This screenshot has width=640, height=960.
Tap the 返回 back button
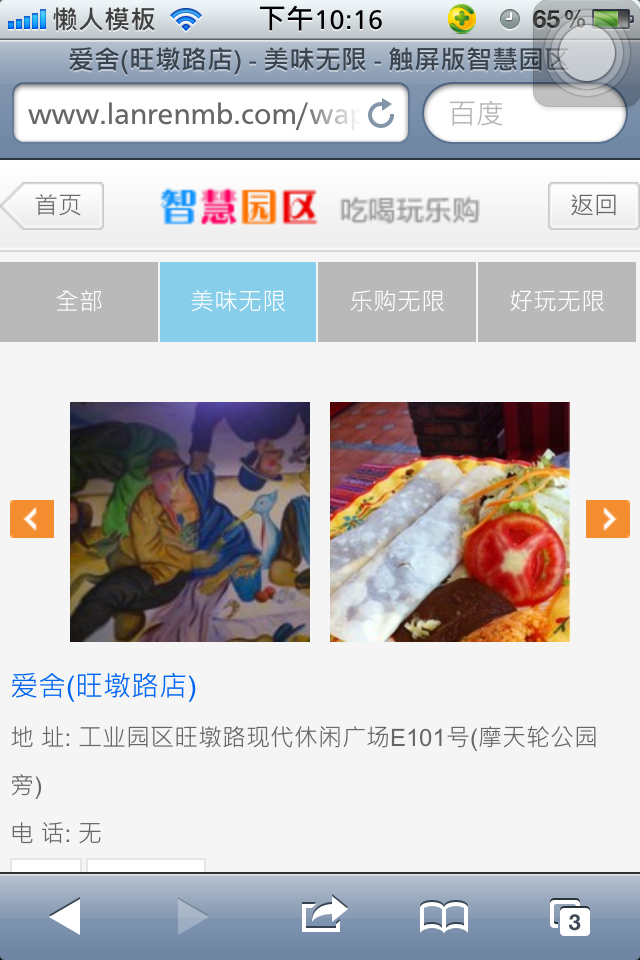593,206
